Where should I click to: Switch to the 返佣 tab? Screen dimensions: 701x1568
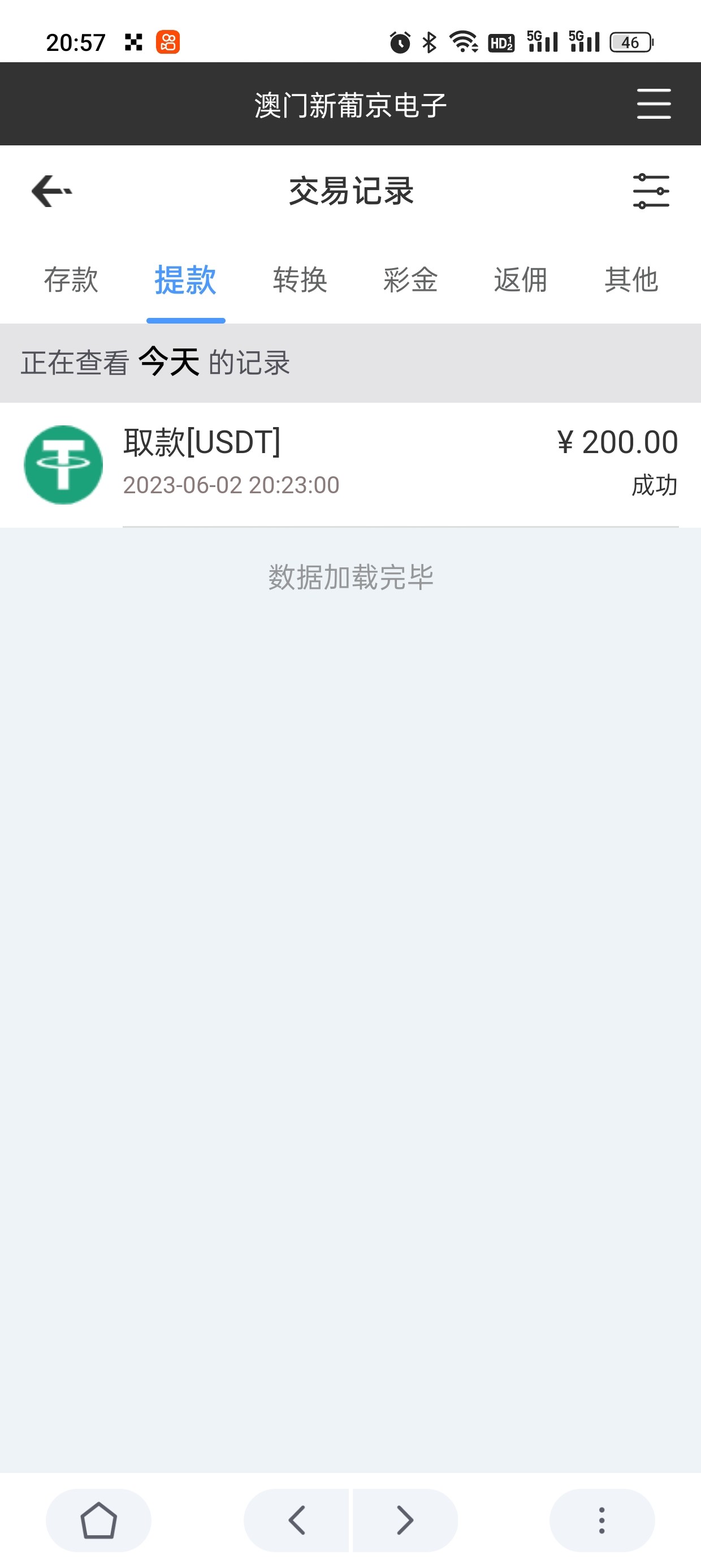(520, 280)
